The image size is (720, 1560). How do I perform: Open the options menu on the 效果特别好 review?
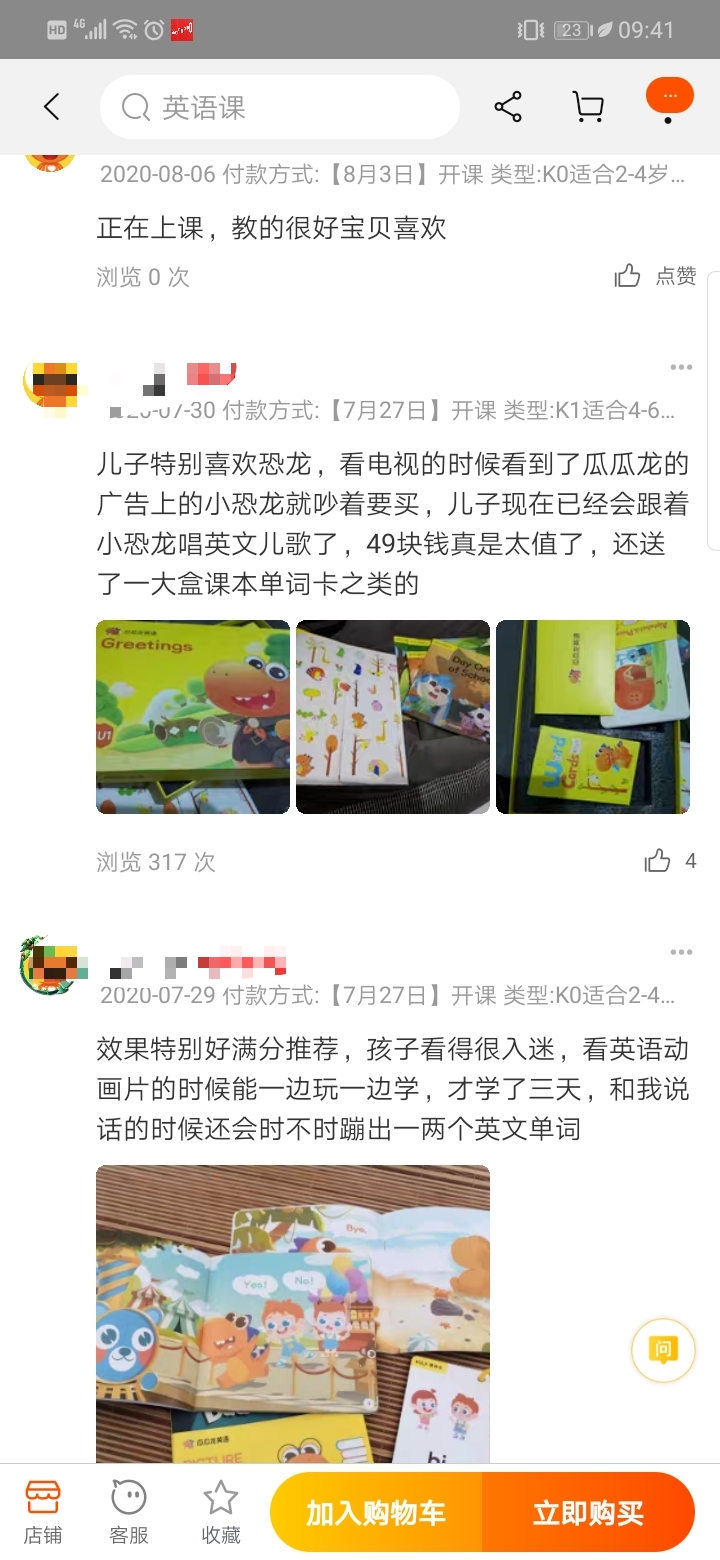pyautogui.click(x=681, y=952)
